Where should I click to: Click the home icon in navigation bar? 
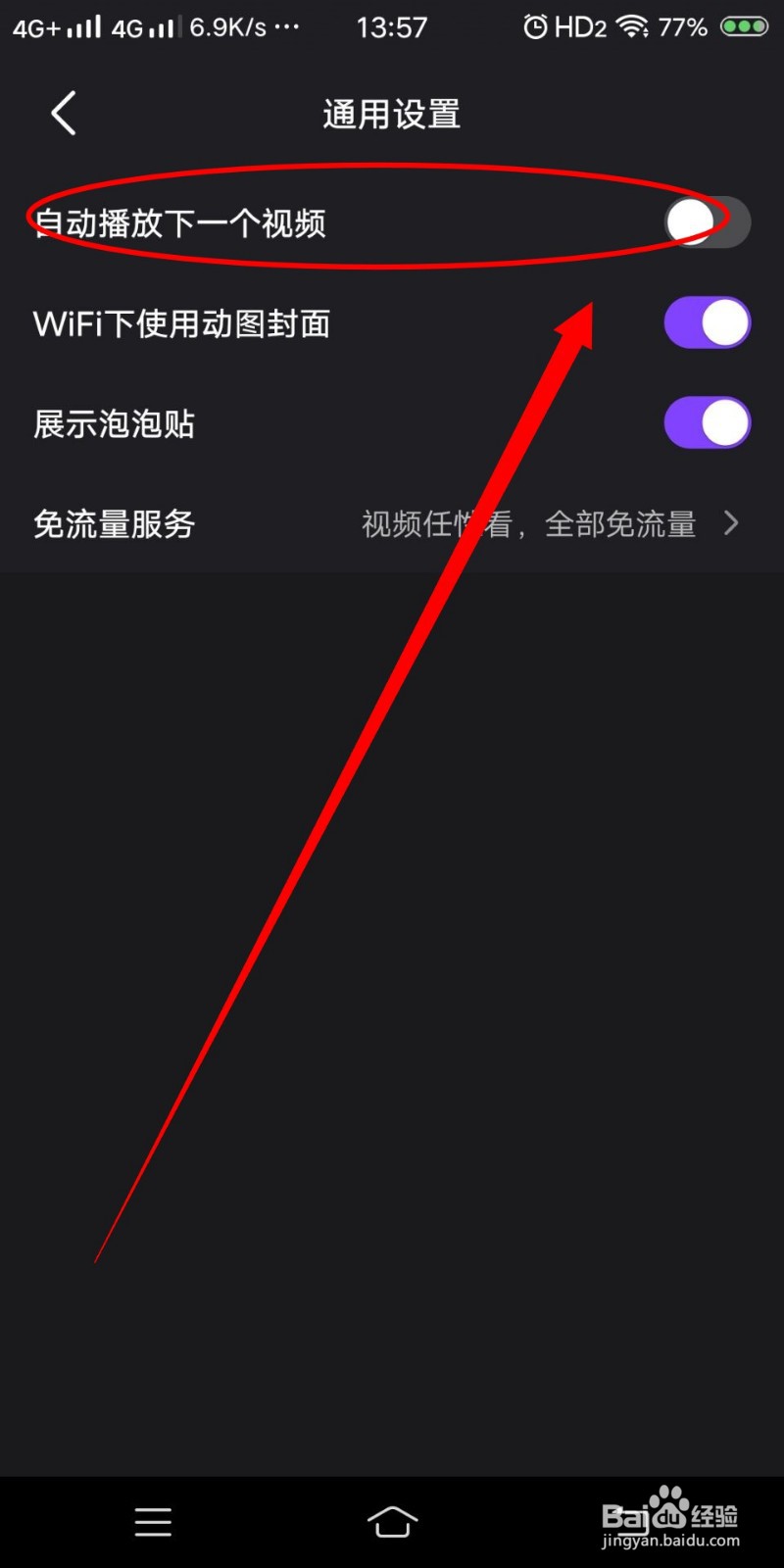tap(392, 1521)
